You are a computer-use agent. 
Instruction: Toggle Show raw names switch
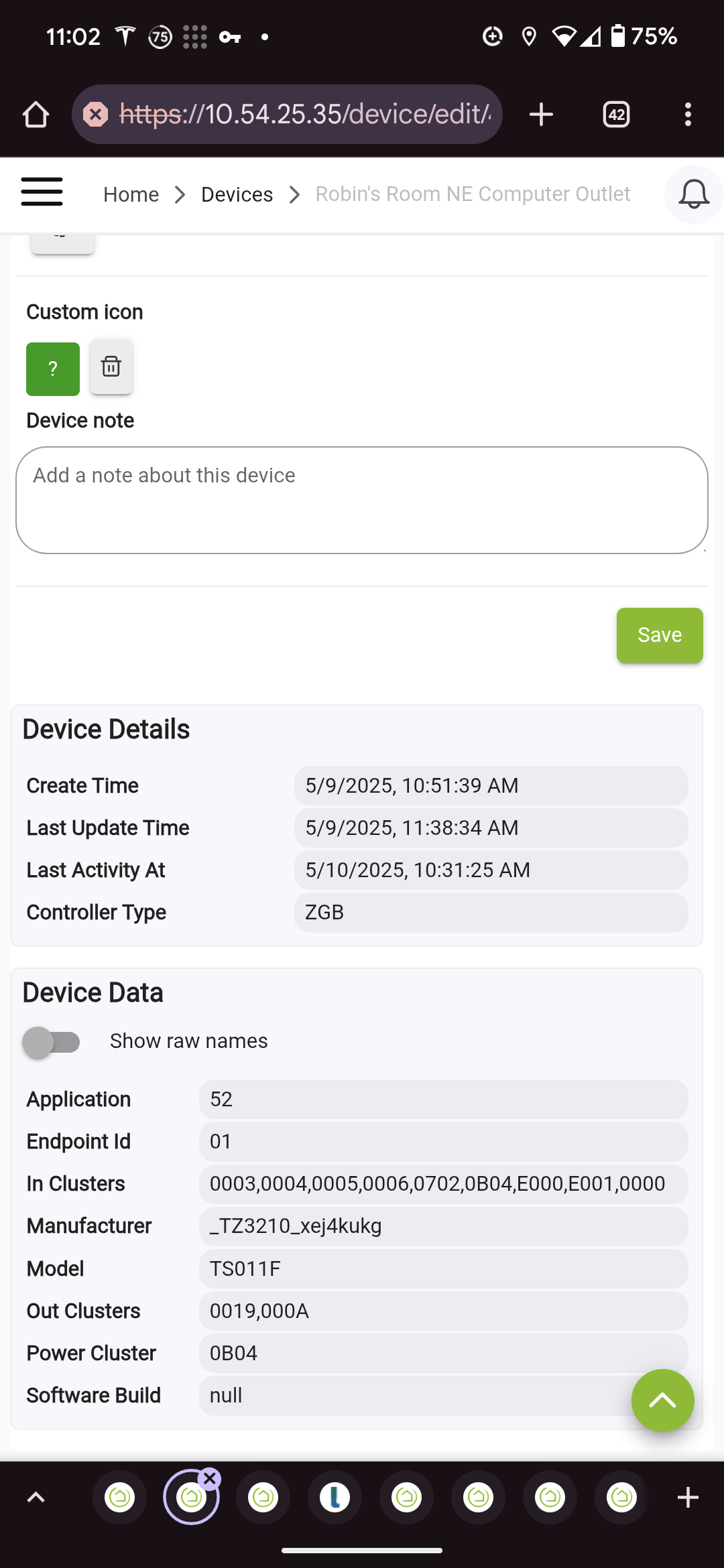52,1042
